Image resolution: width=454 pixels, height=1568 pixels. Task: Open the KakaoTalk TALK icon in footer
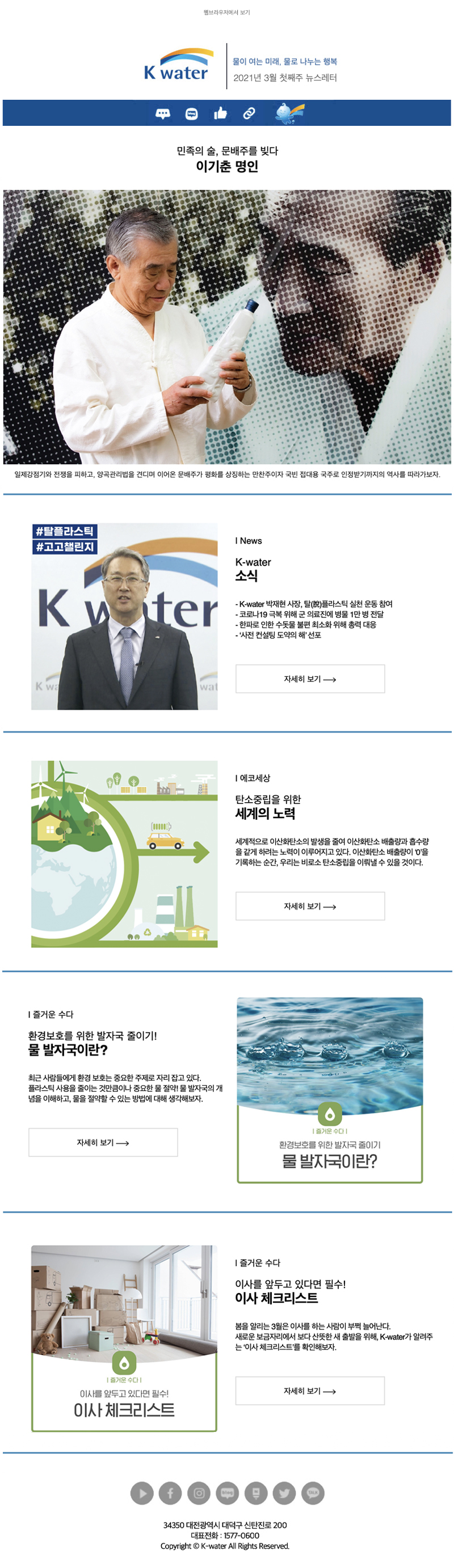313,1493
